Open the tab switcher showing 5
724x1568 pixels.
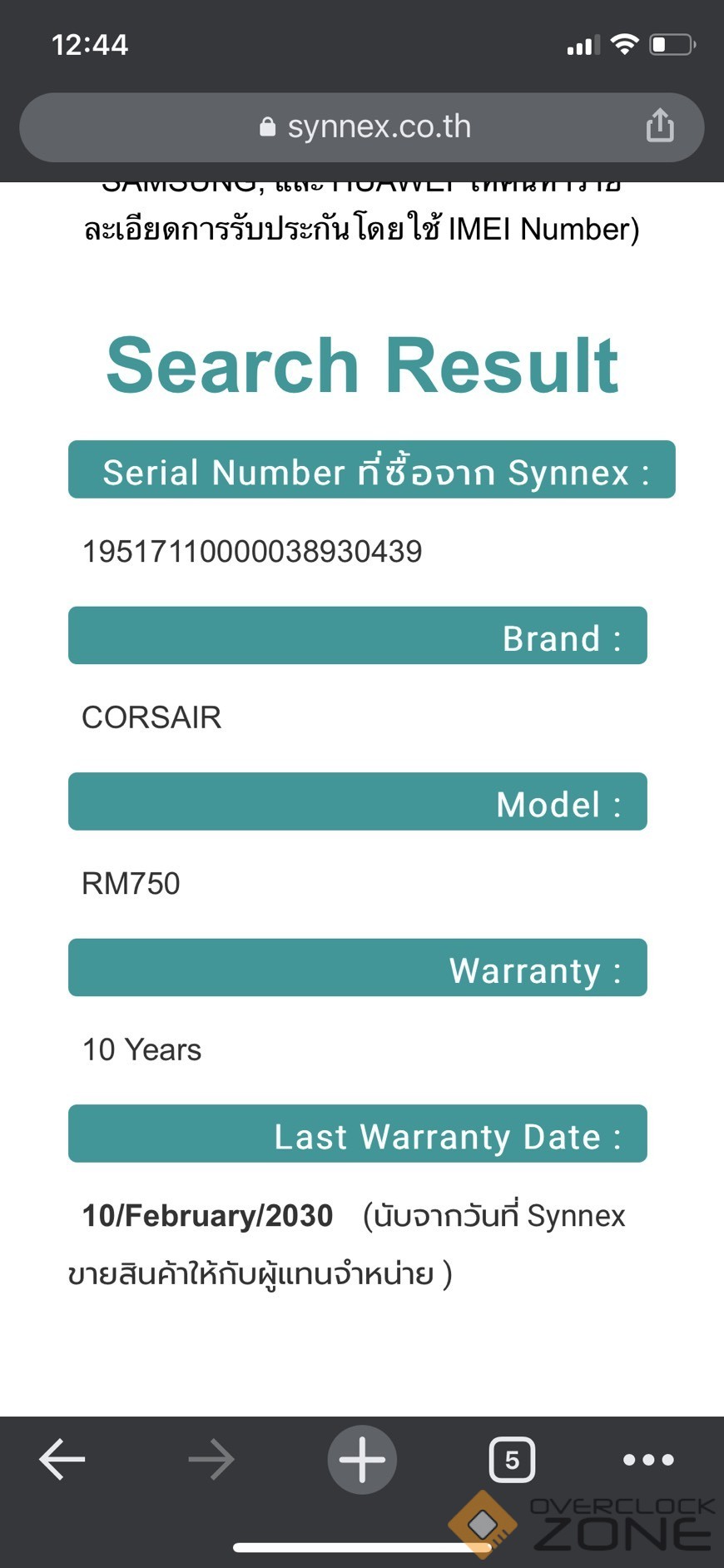point(511,1459)
